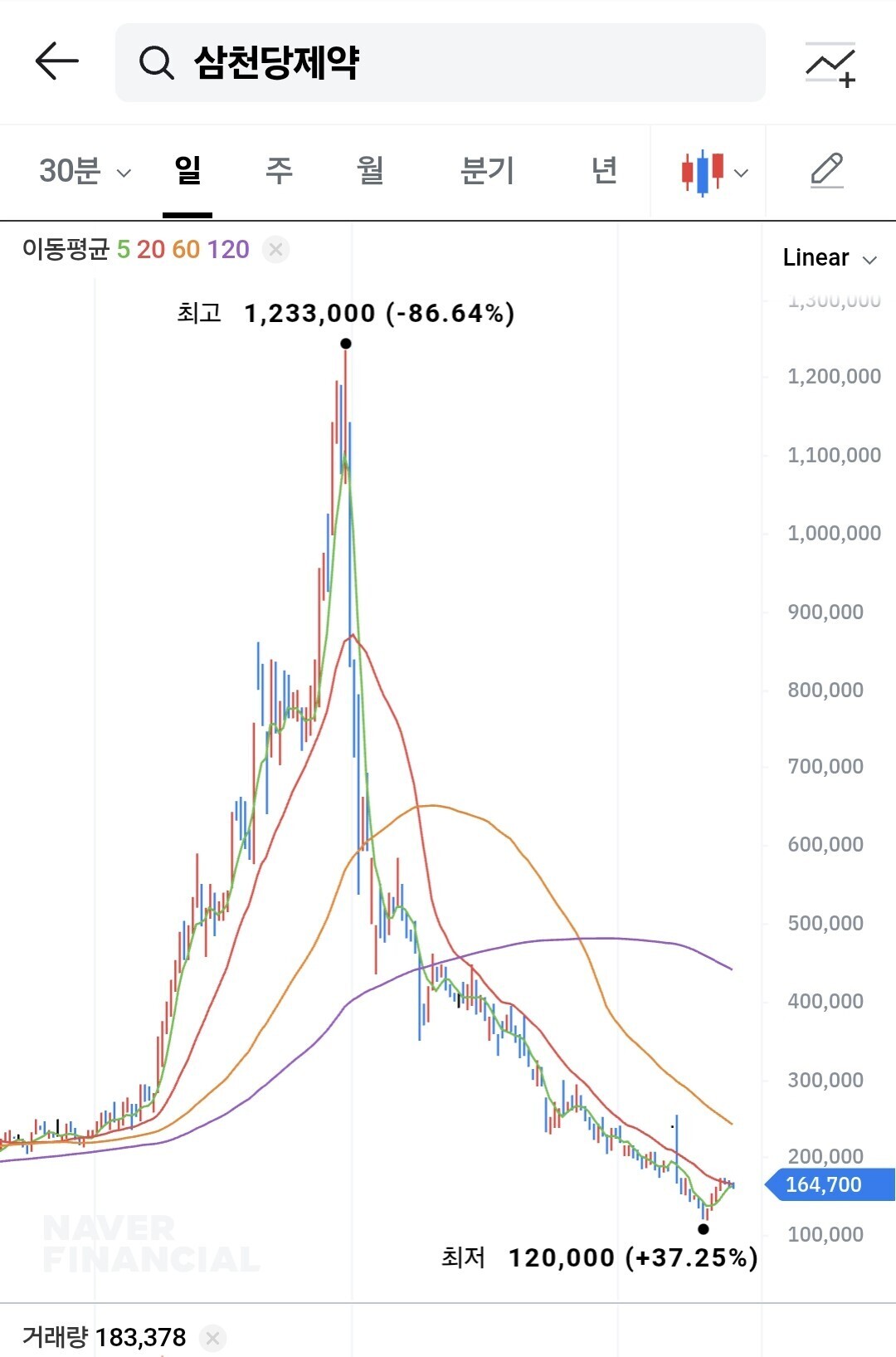896x1357 pixels.
Task: Open 이동평균 5 20 60 120 settings
Action: pyautogui.click(x=136, y=249)
